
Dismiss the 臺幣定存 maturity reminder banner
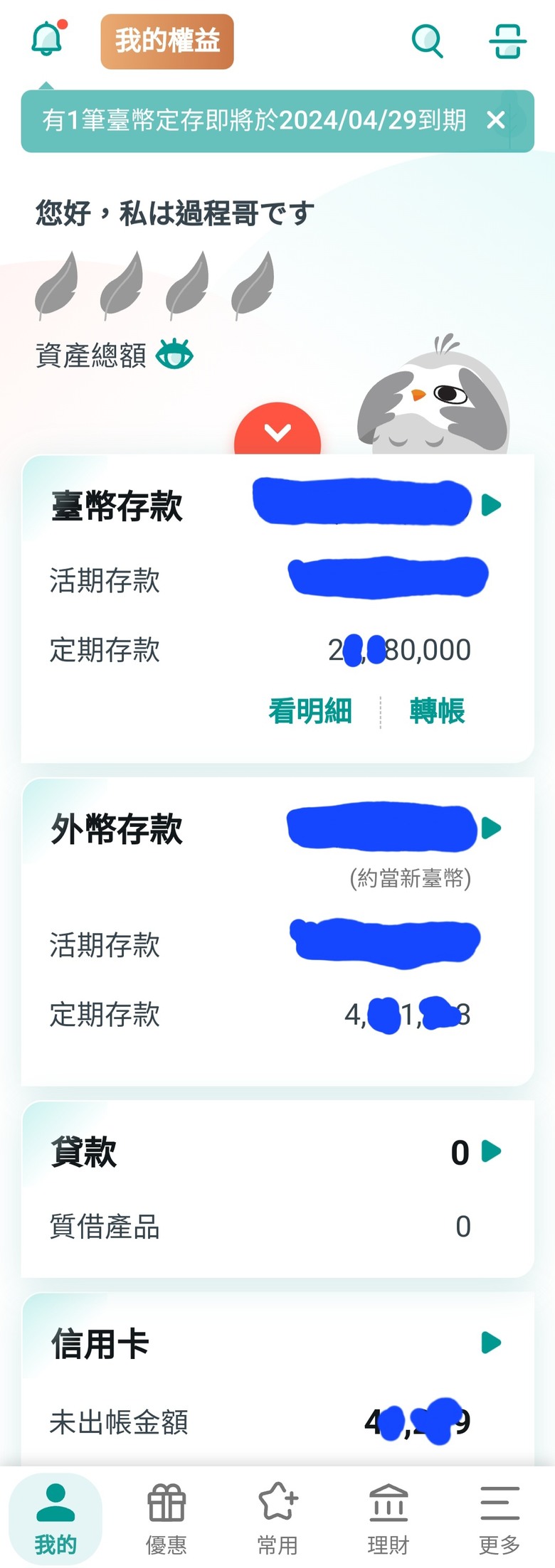pos(496,120)
